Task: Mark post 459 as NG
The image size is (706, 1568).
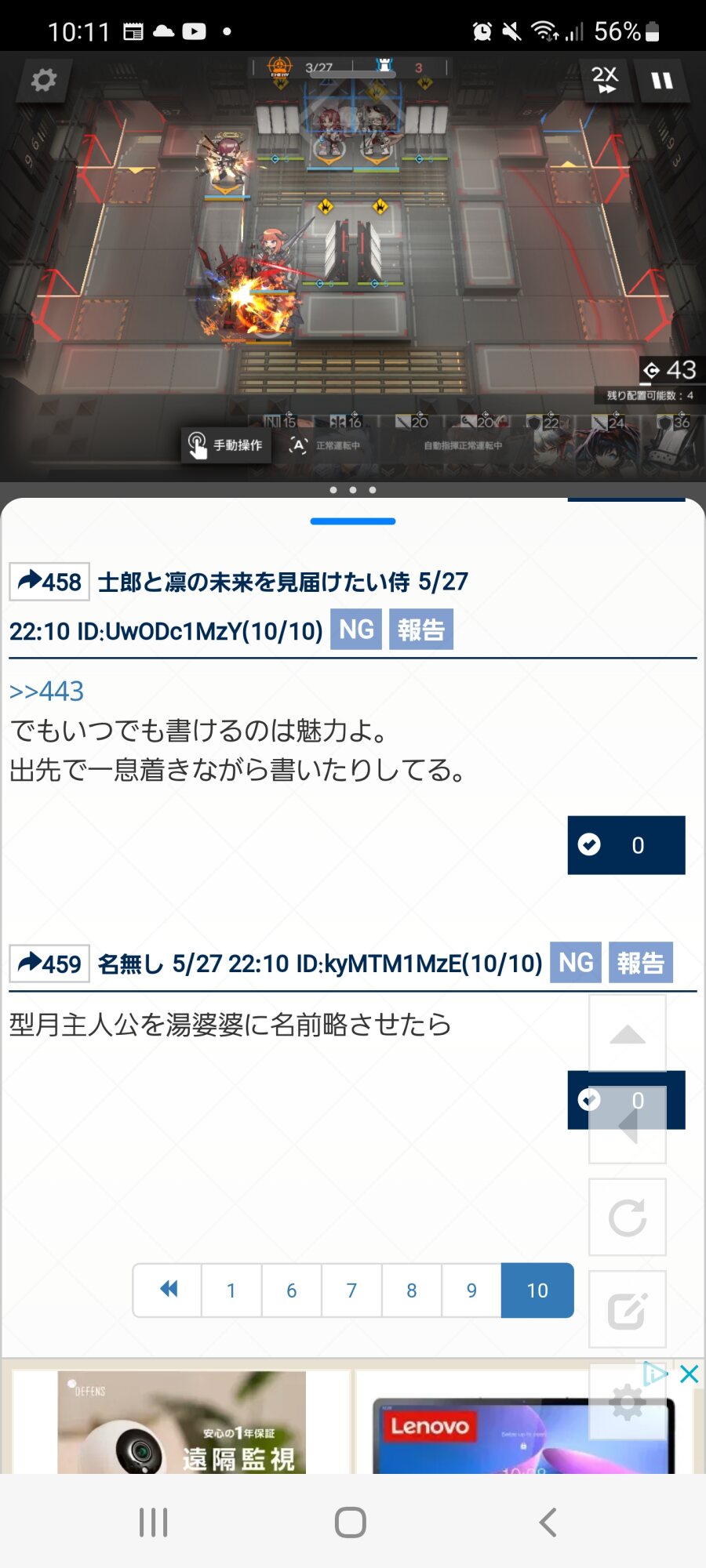Action: 576,963
